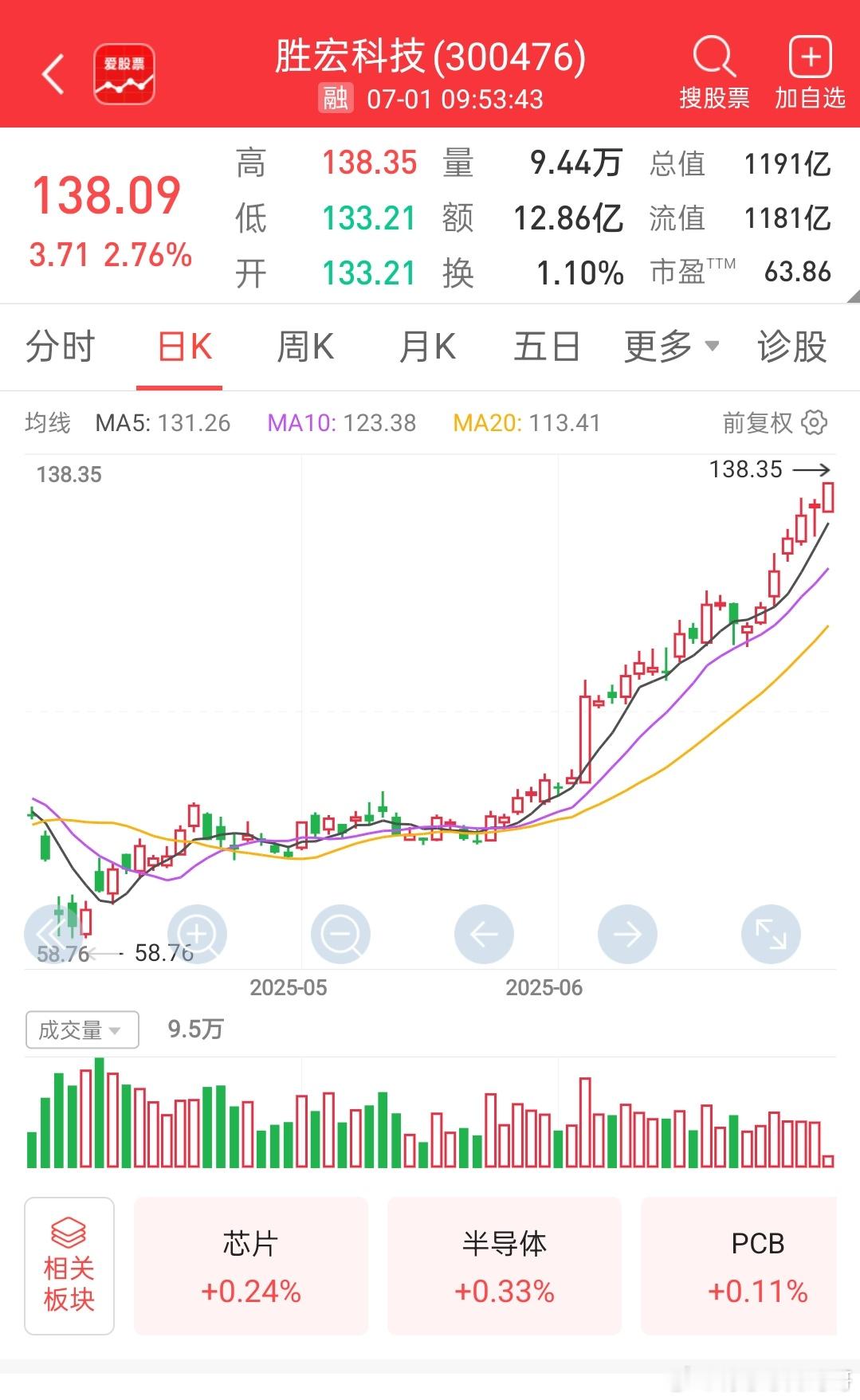
Task: Open the 半导体 sector card
Action: 505,1266
